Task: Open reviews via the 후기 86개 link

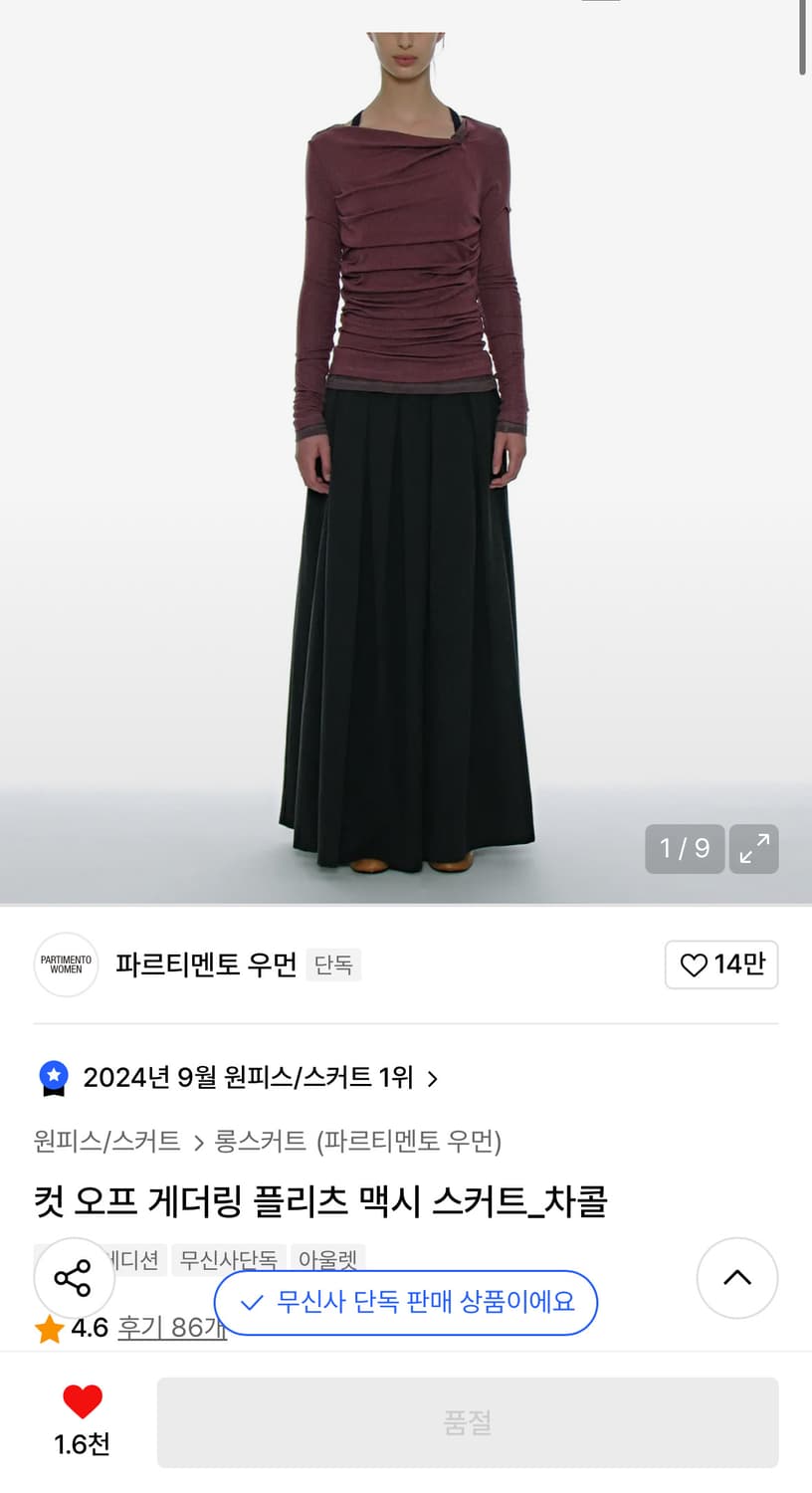Action: coord(170,1328)
